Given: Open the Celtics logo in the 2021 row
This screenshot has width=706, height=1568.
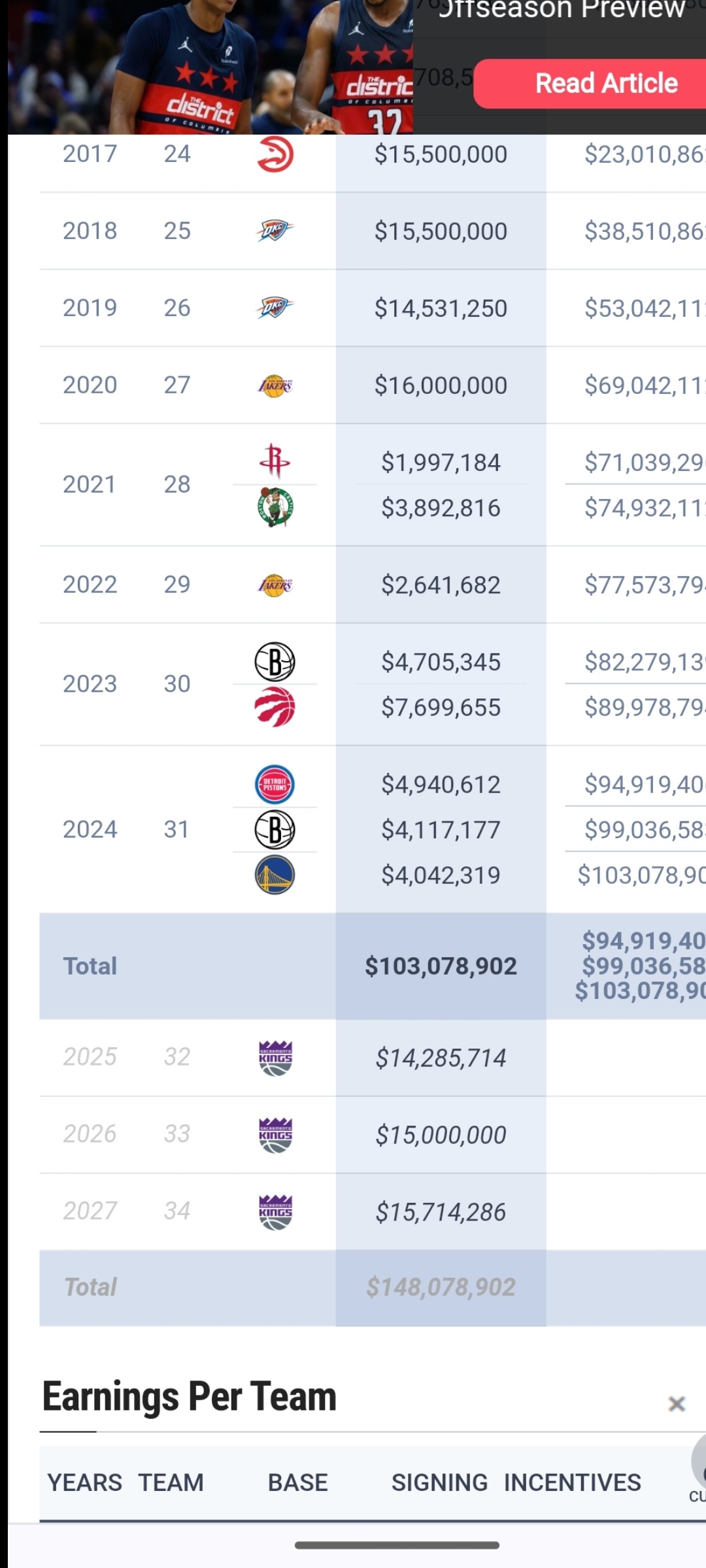Looking at the screenshot, I should (x=275, y=507).
